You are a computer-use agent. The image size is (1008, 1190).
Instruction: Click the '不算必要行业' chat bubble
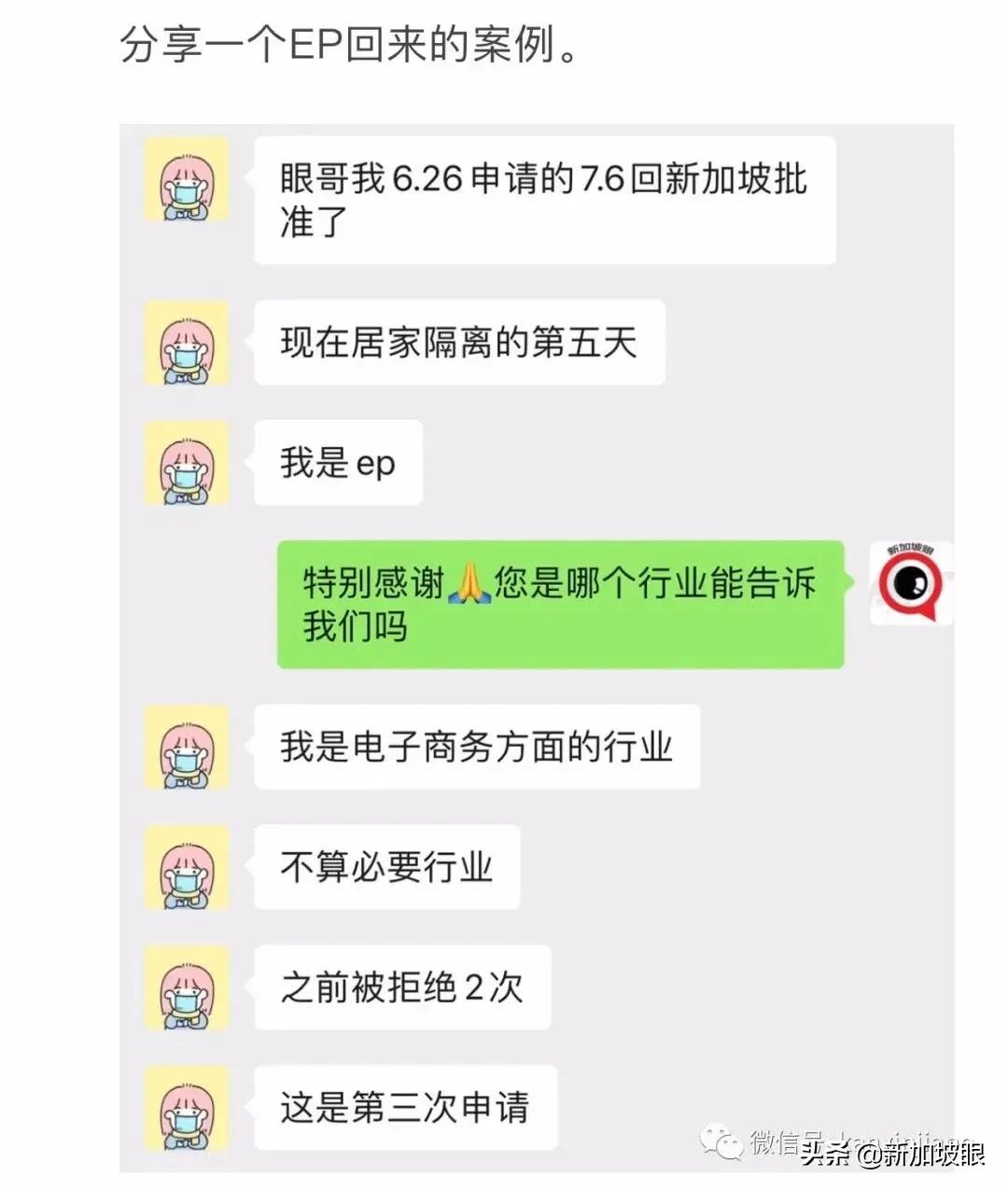(387, 868)
